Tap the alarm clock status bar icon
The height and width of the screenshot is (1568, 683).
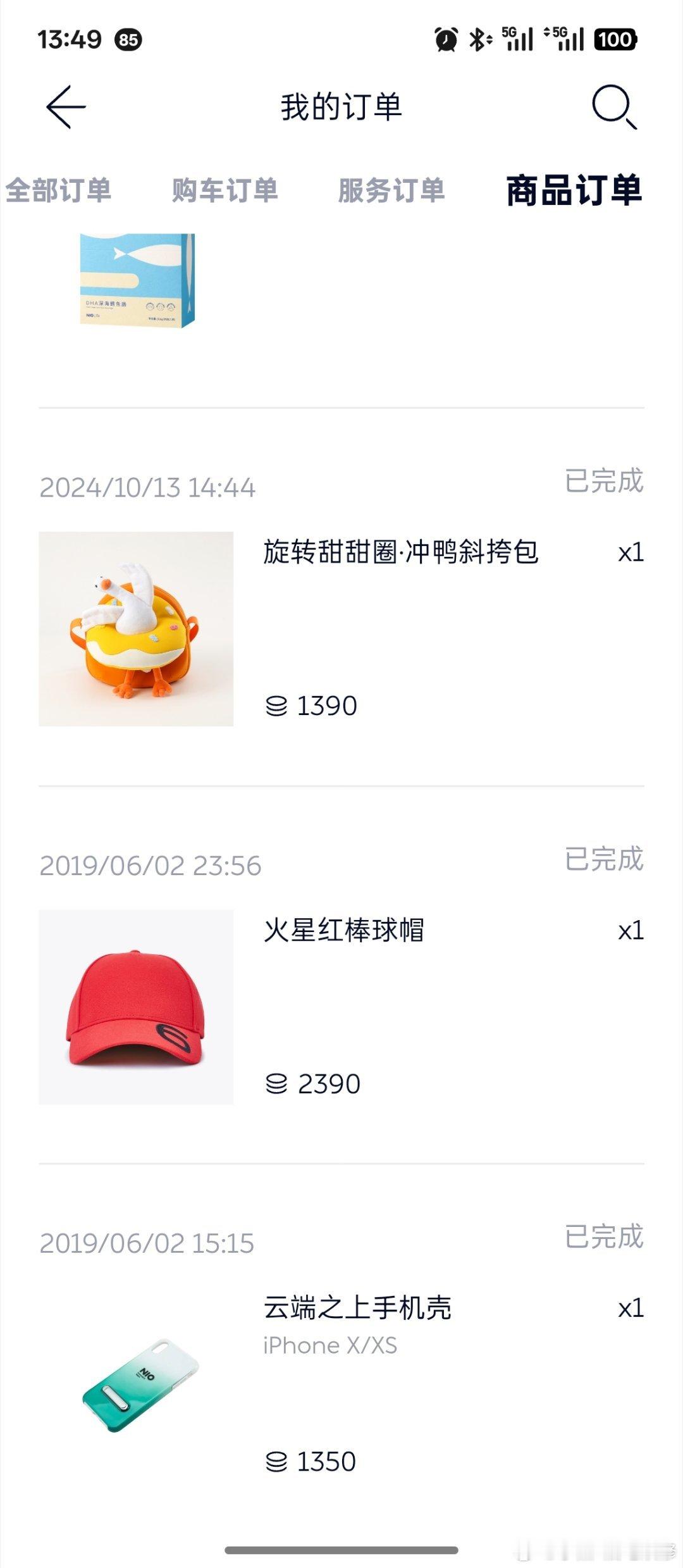point(445,39)
